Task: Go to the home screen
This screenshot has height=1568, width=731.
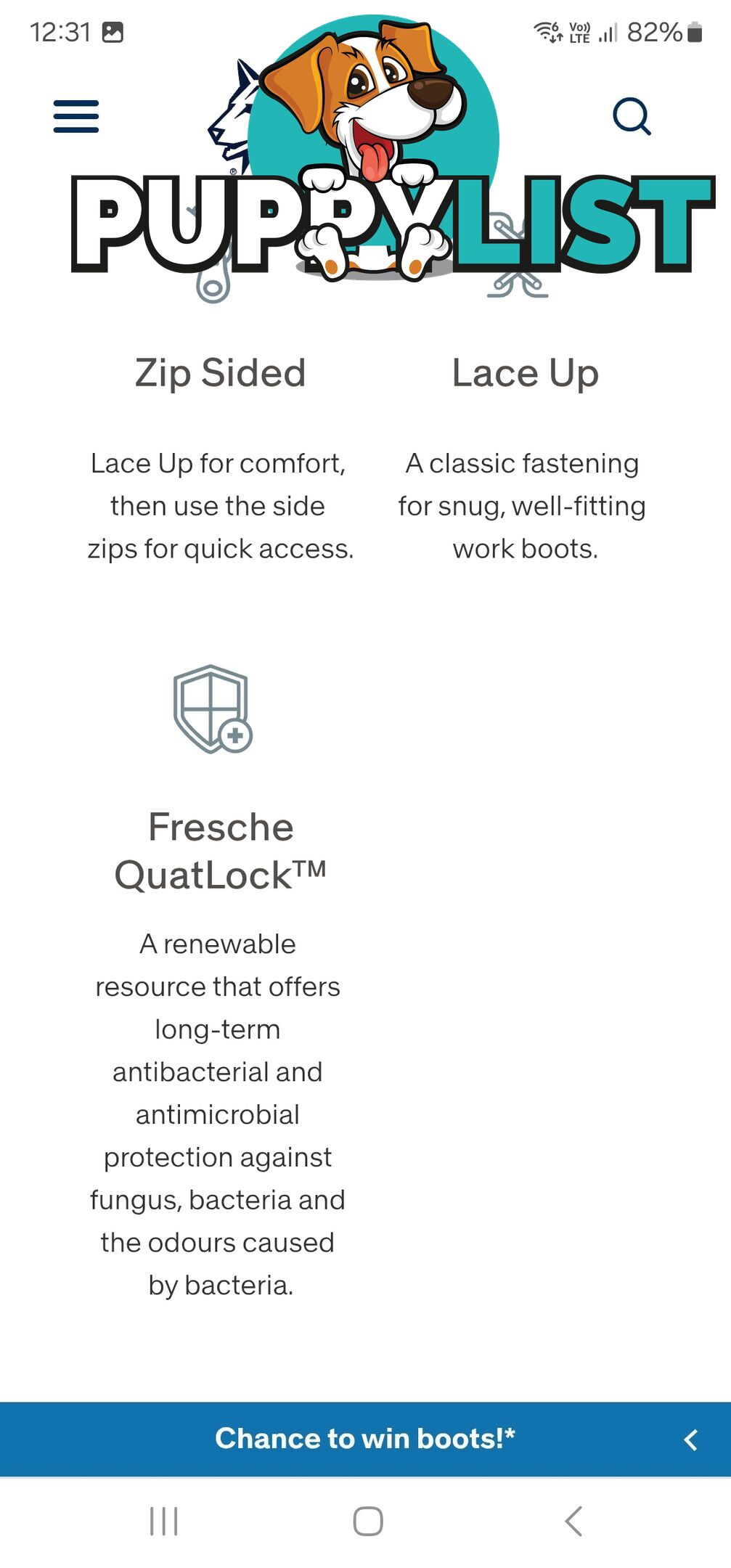Action: point(367,1521)
